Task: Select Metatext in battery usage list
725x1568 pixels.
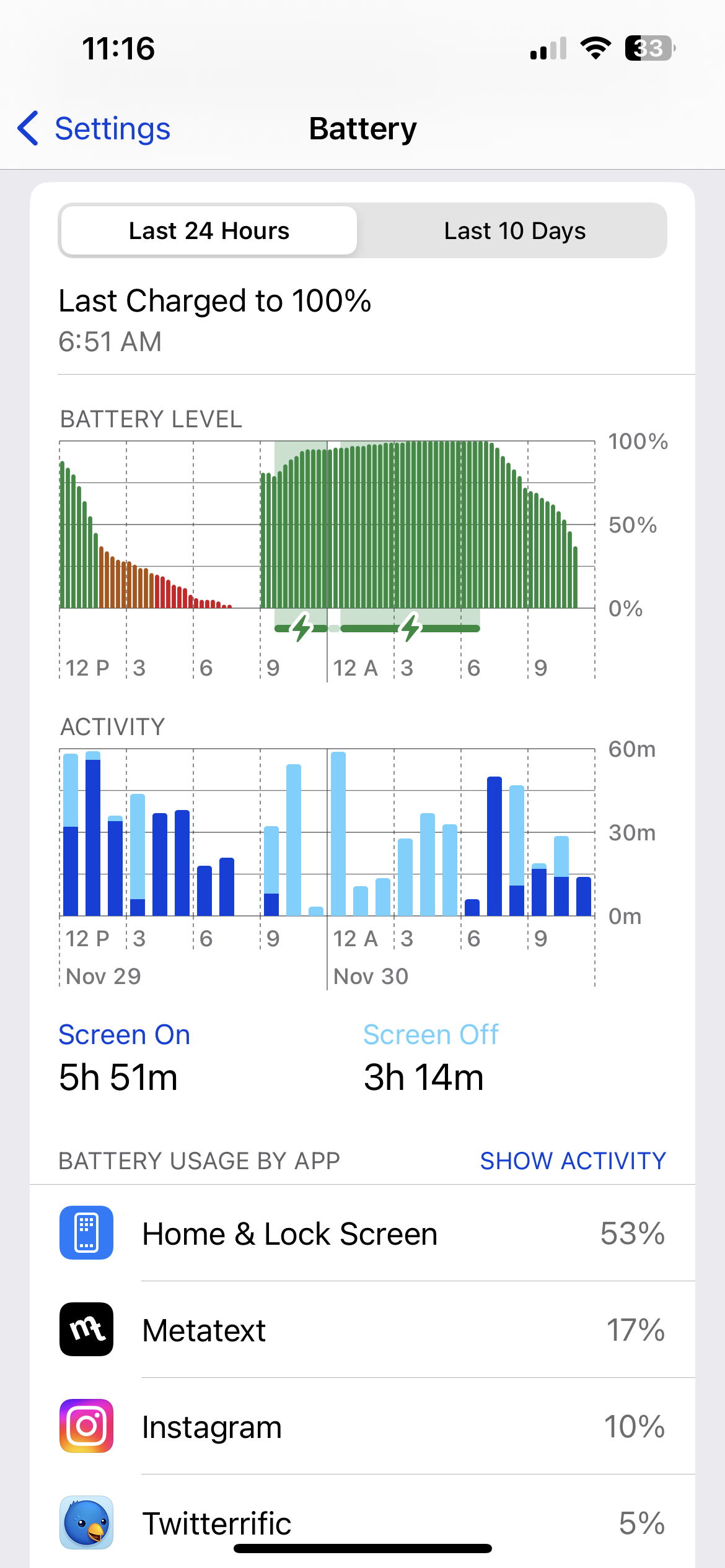Action: [x=362, y=1330]
